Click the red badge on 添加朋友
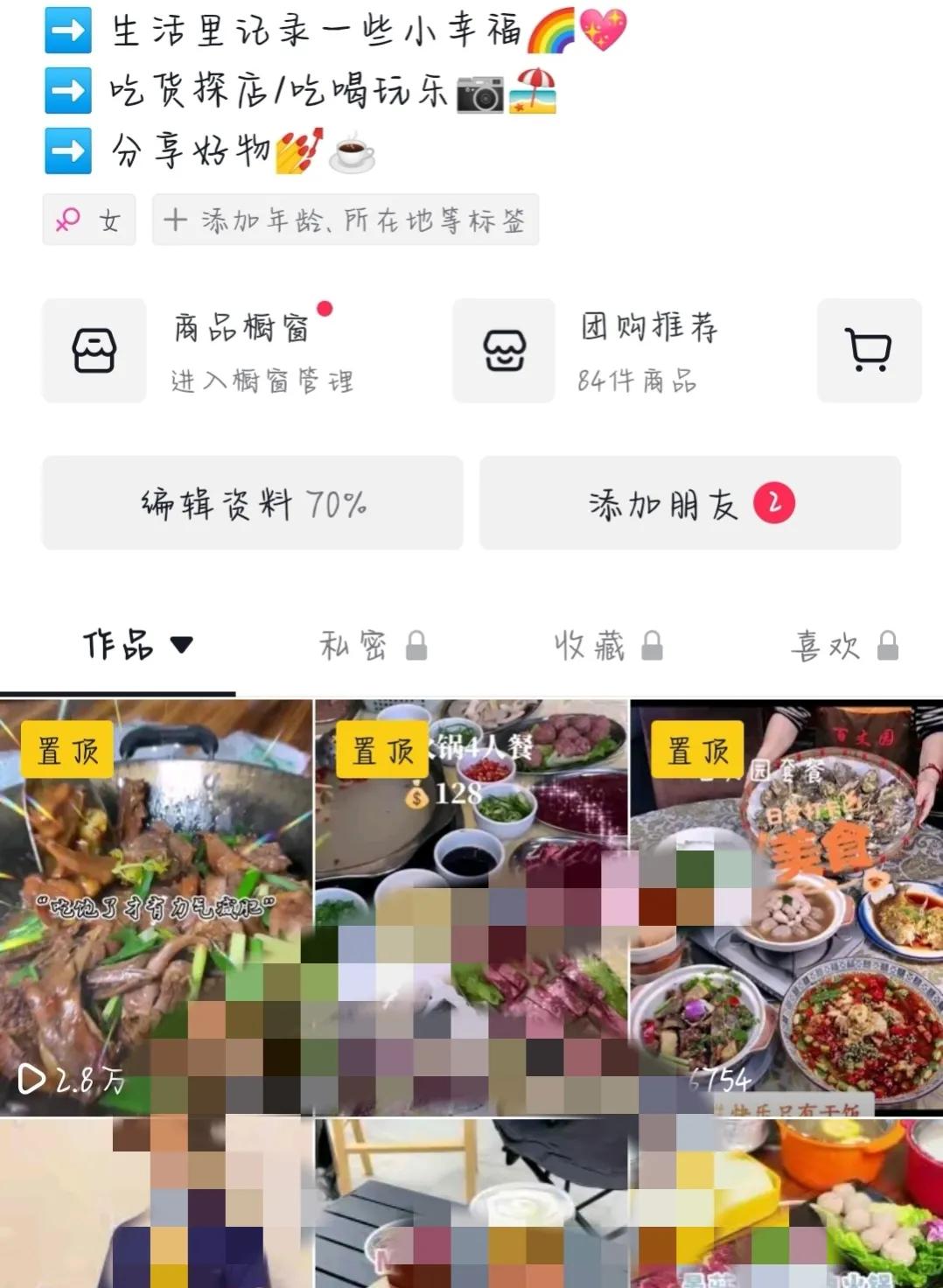The image size is (943, 1288). [x=774, y=503]
